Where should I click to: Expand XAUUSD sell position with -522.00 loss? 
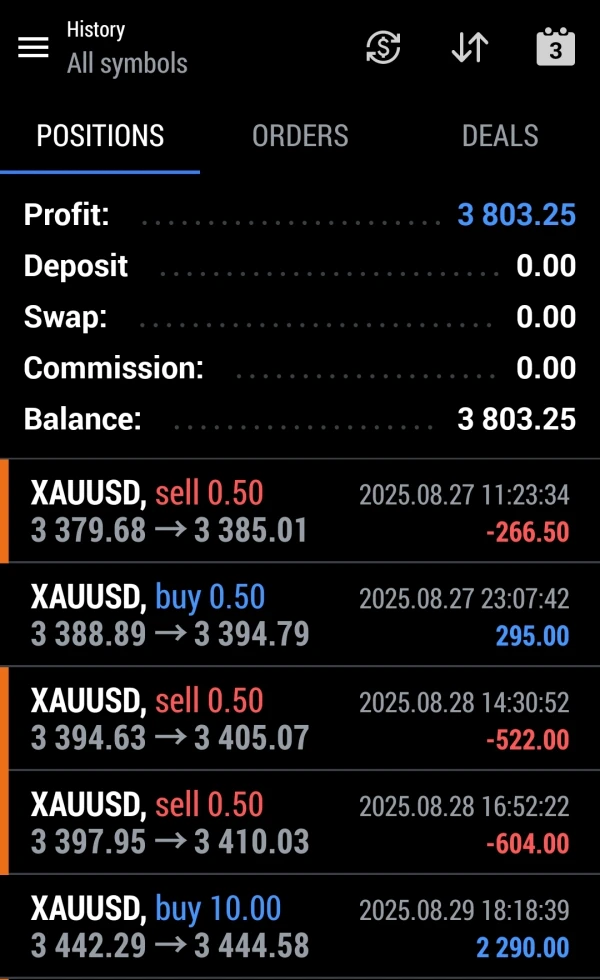(300, 719)
